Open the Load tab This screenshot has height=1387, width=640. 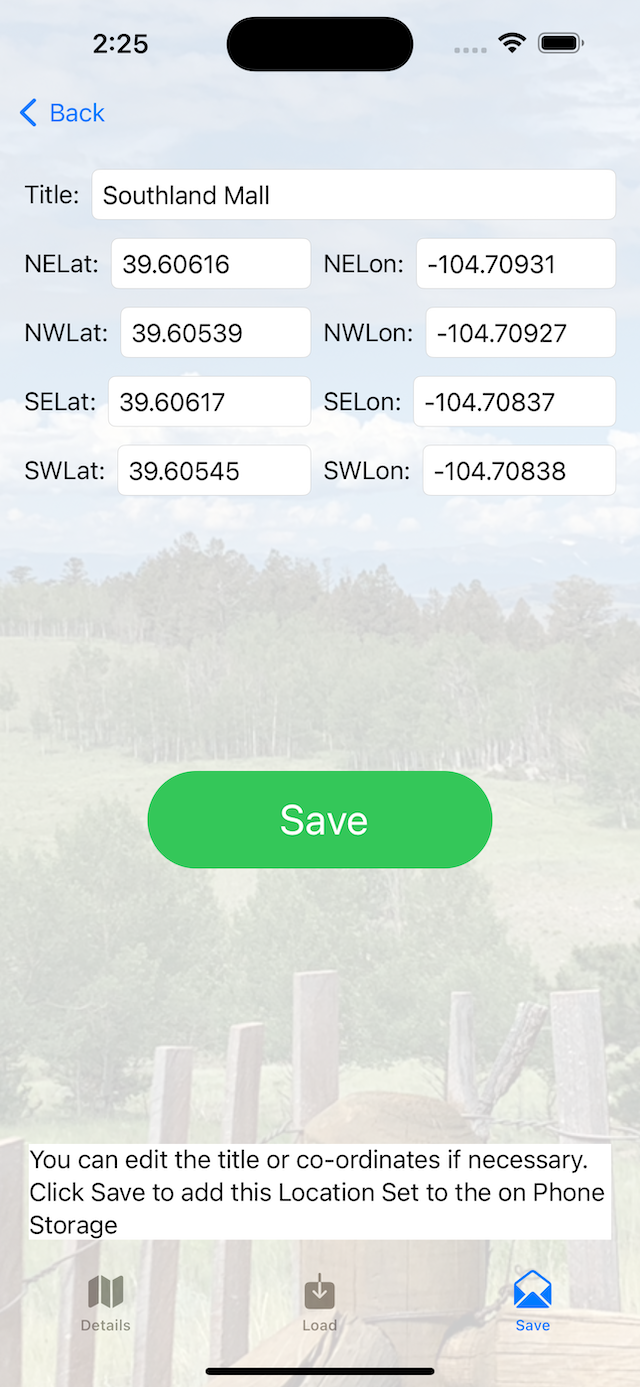(319, 1303)
